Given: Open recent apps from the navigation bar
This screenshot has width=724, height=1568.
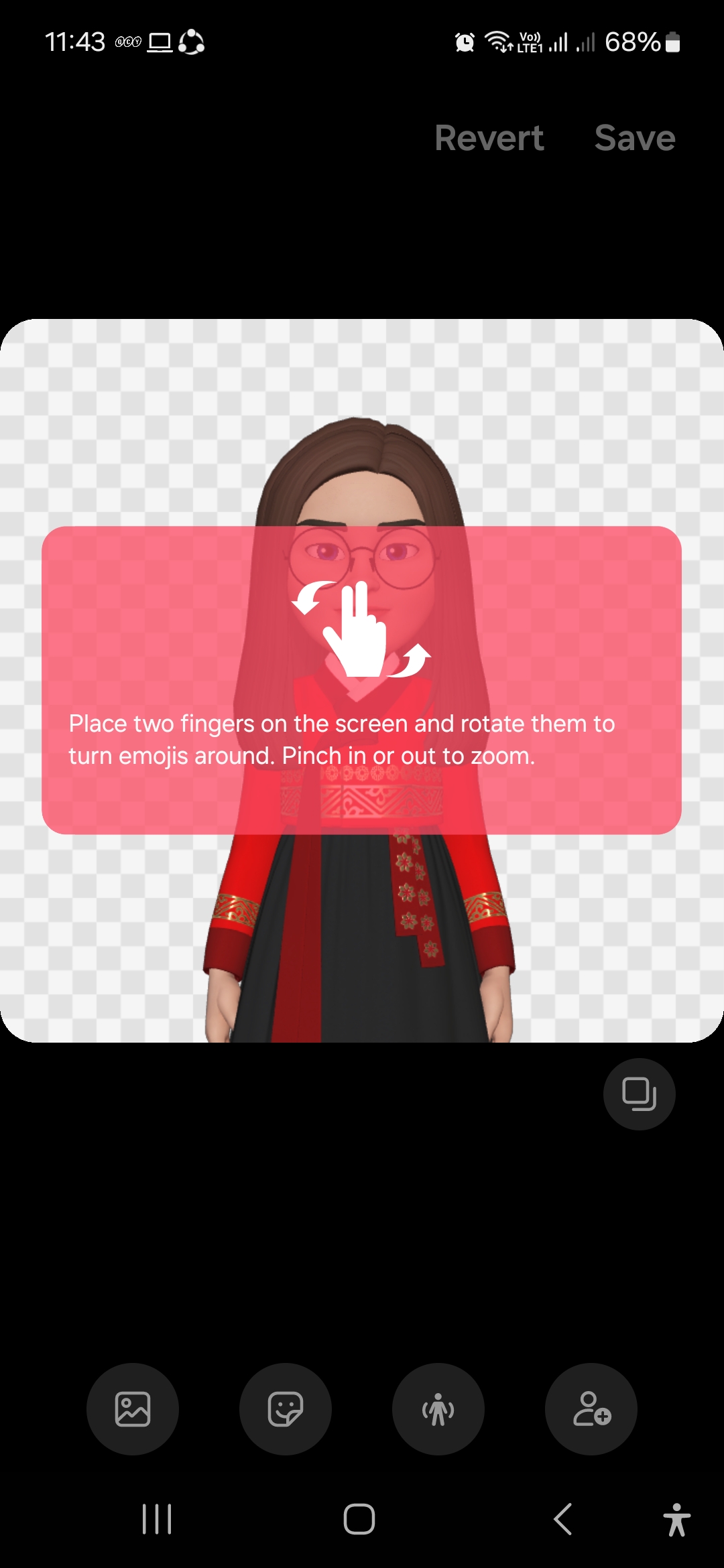Looking at the screenshot, I should (157, 1518).
